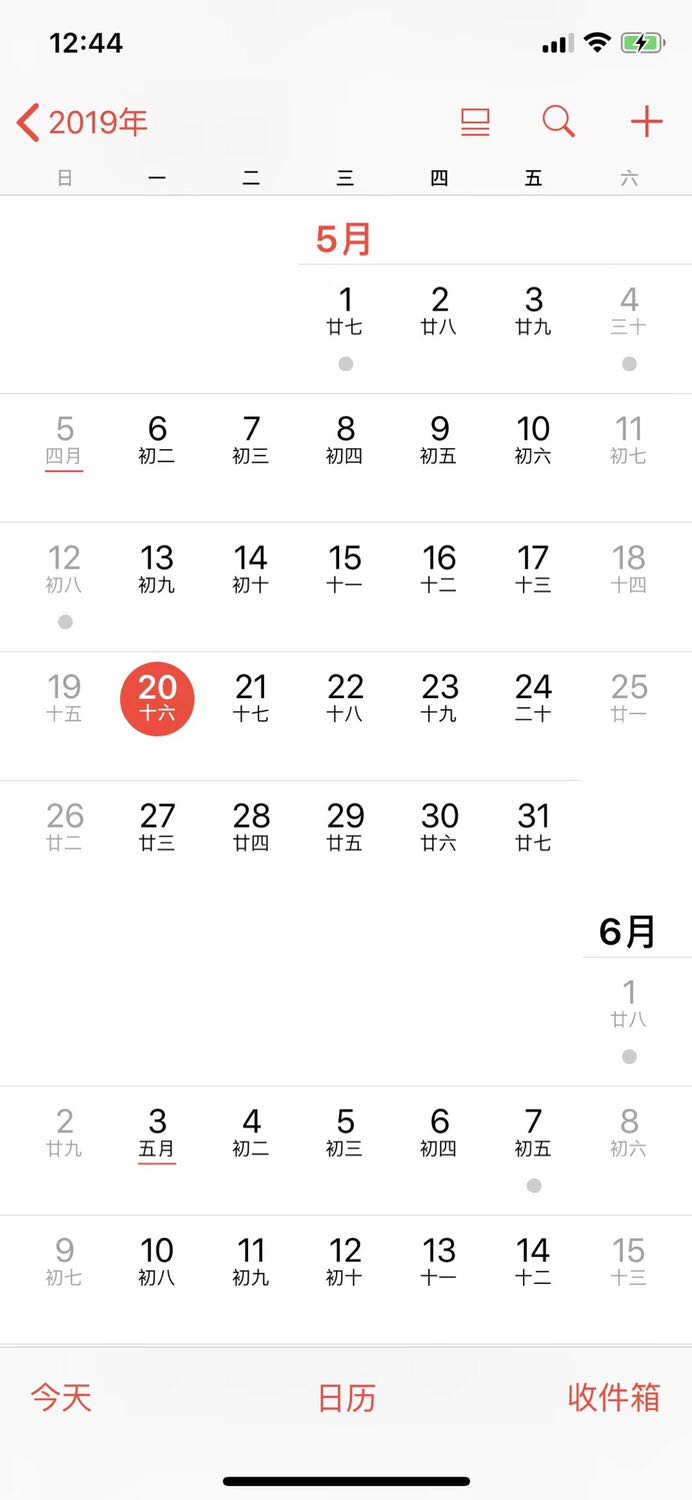The height and width of the screenshot is (1500, 692).
Task: Open the 日历 calendars list
Action: click(346, 1397)
